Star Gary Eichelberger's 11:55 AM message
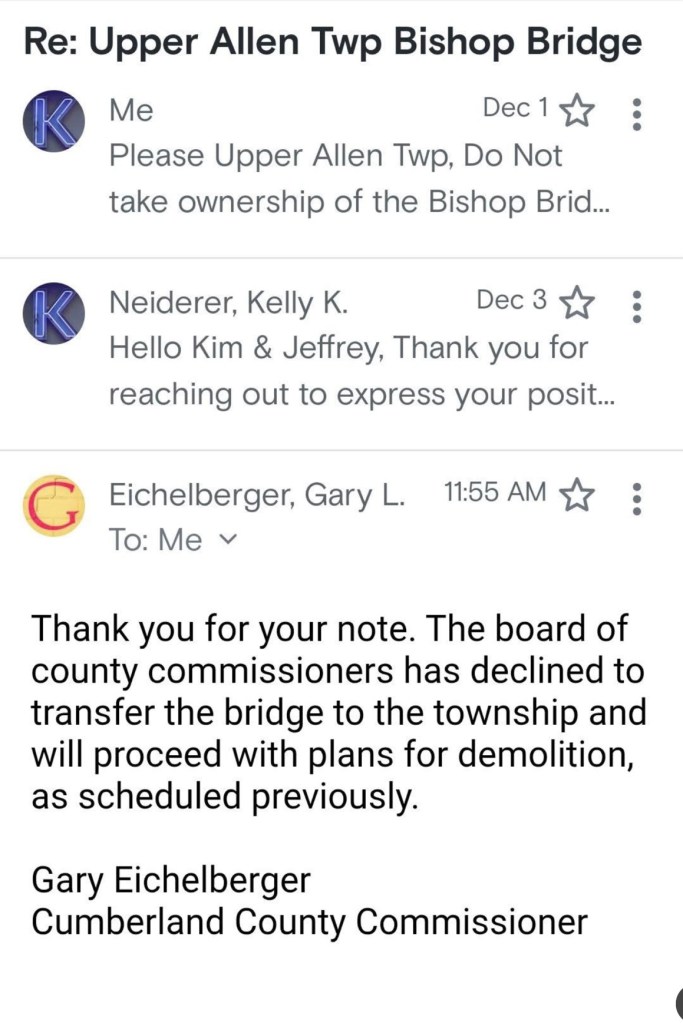Viewport: 683px width, 1023px height. tap(576, 495)
